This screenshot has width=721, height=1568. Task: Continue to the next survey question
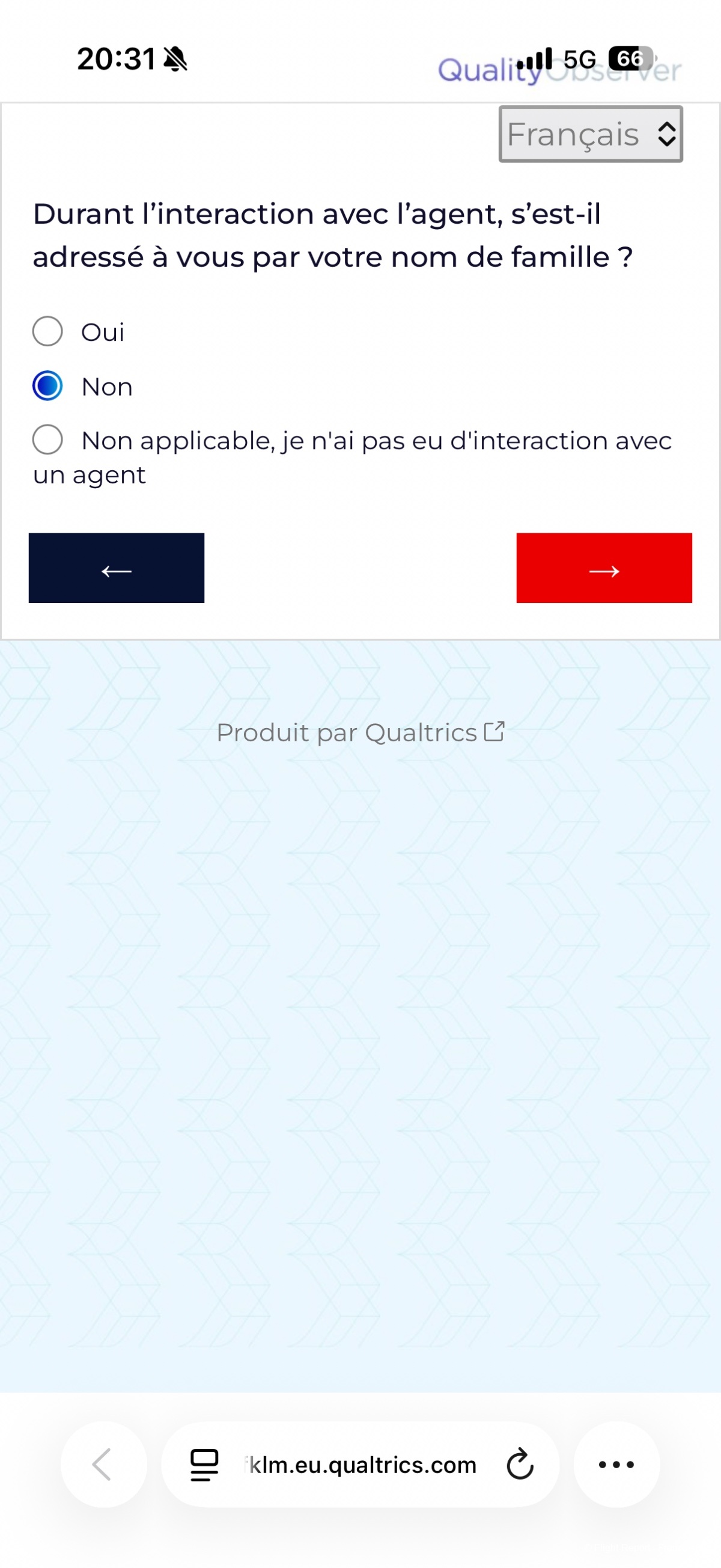604,568
